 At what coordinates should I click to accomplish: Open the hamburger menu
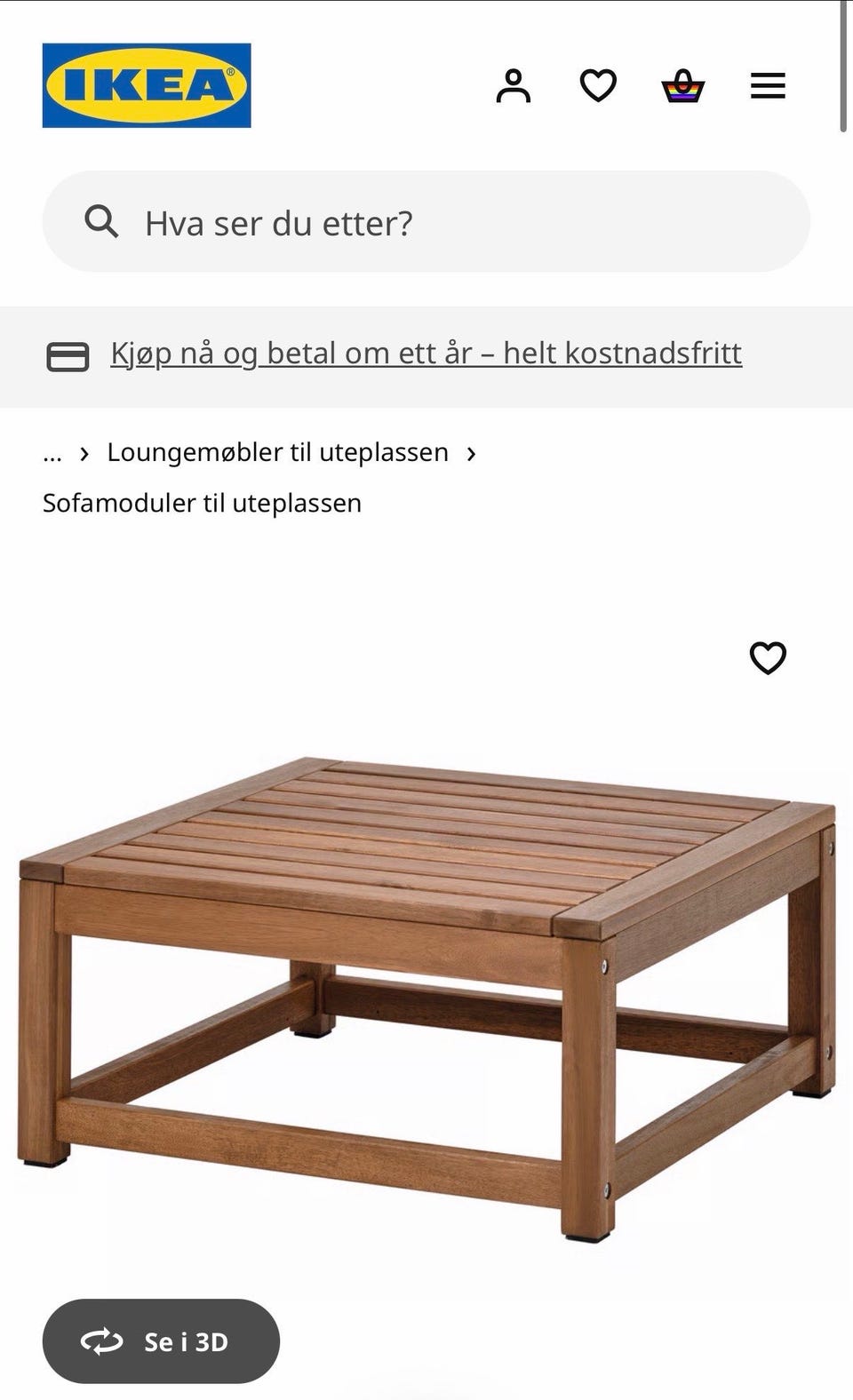point(768,84)
